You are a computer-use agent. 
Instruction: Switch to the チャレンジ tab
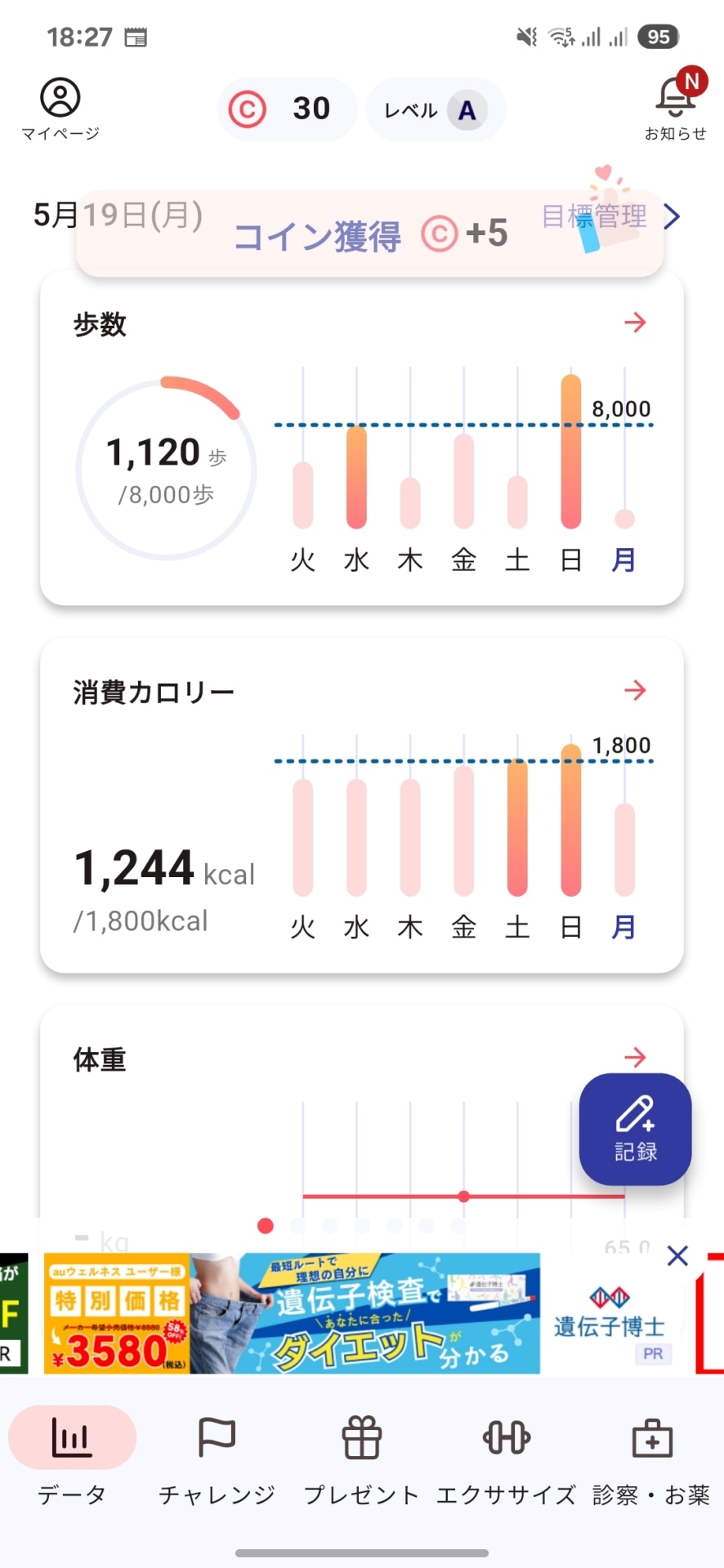(x=217, y=1460)
